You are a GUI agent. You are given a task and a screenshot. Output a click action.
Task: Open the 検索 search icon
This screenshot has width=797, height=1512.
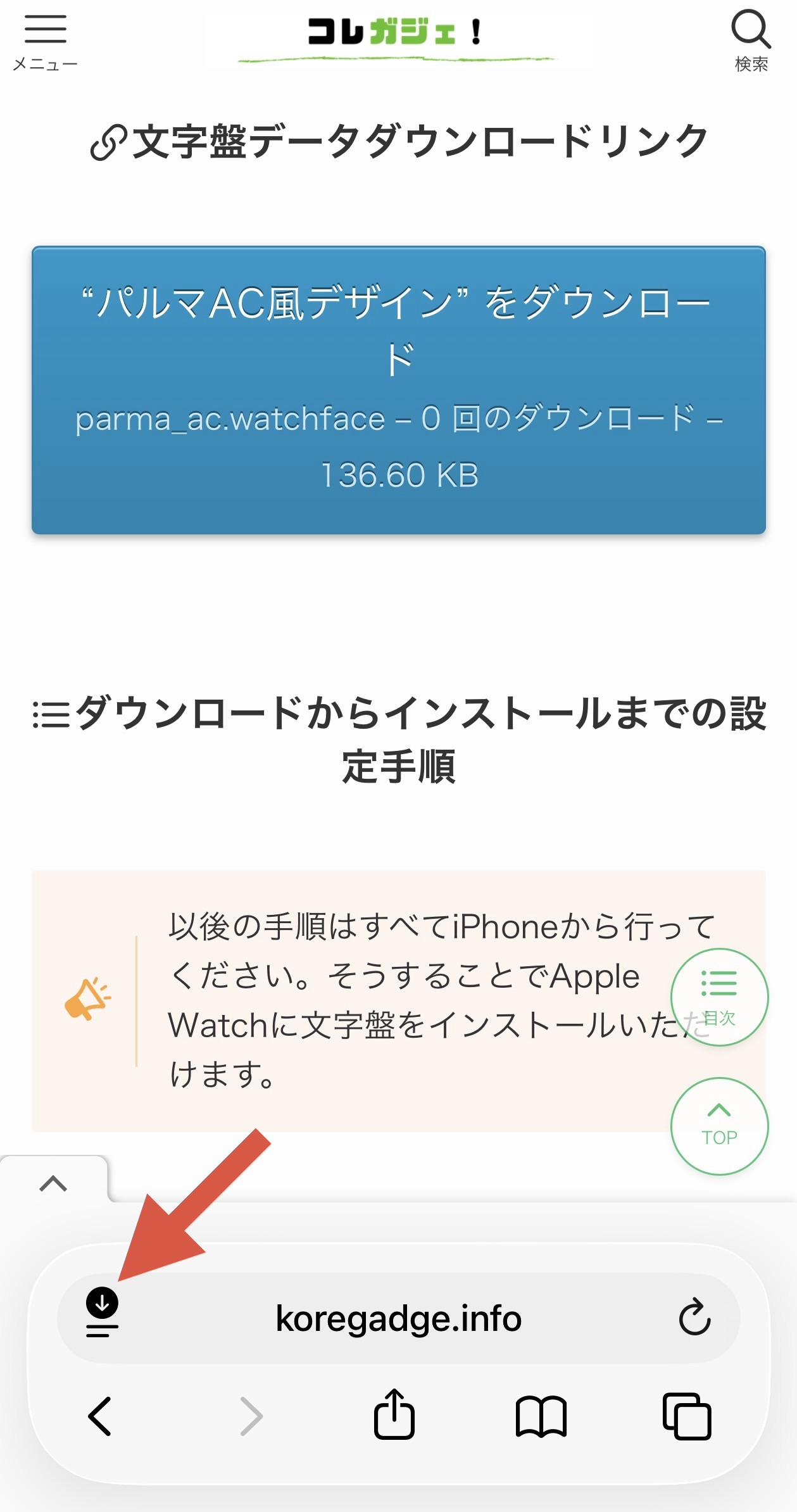click(x=751, y=40)
